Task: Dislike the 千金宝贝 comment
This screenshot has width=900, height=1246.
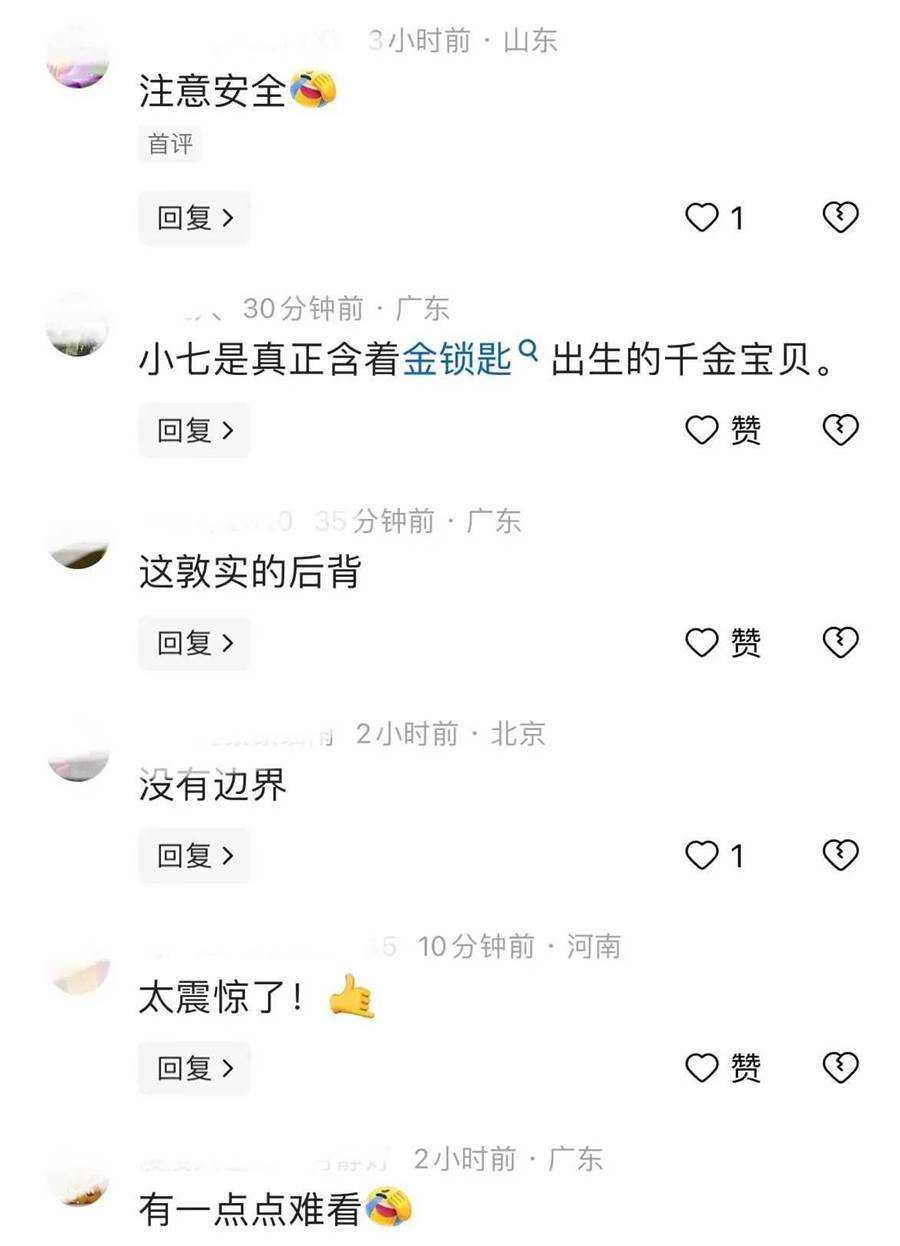Action: (840, 430)
